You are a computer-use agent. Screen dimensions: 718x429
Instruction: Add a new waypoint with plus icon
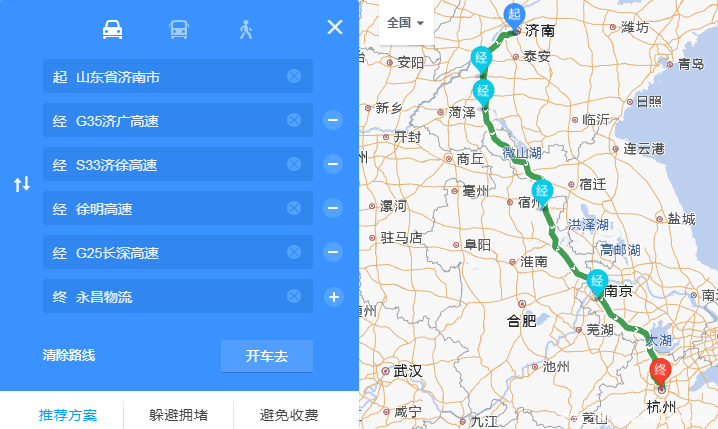point(334,296)
